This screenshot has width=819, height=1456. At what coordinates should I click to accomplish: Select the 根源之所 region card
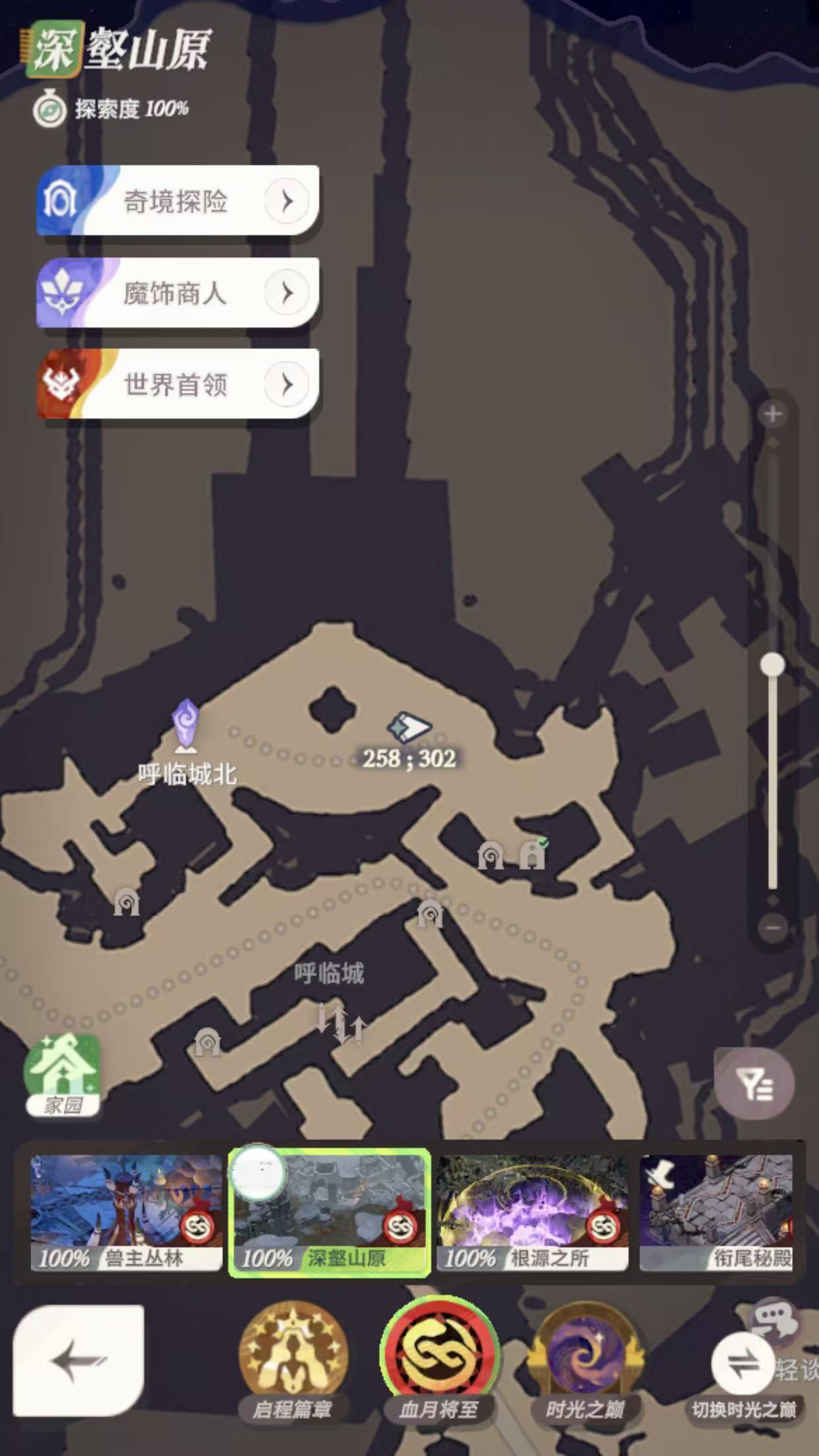pyautogui.click(x=532, y=1212)
